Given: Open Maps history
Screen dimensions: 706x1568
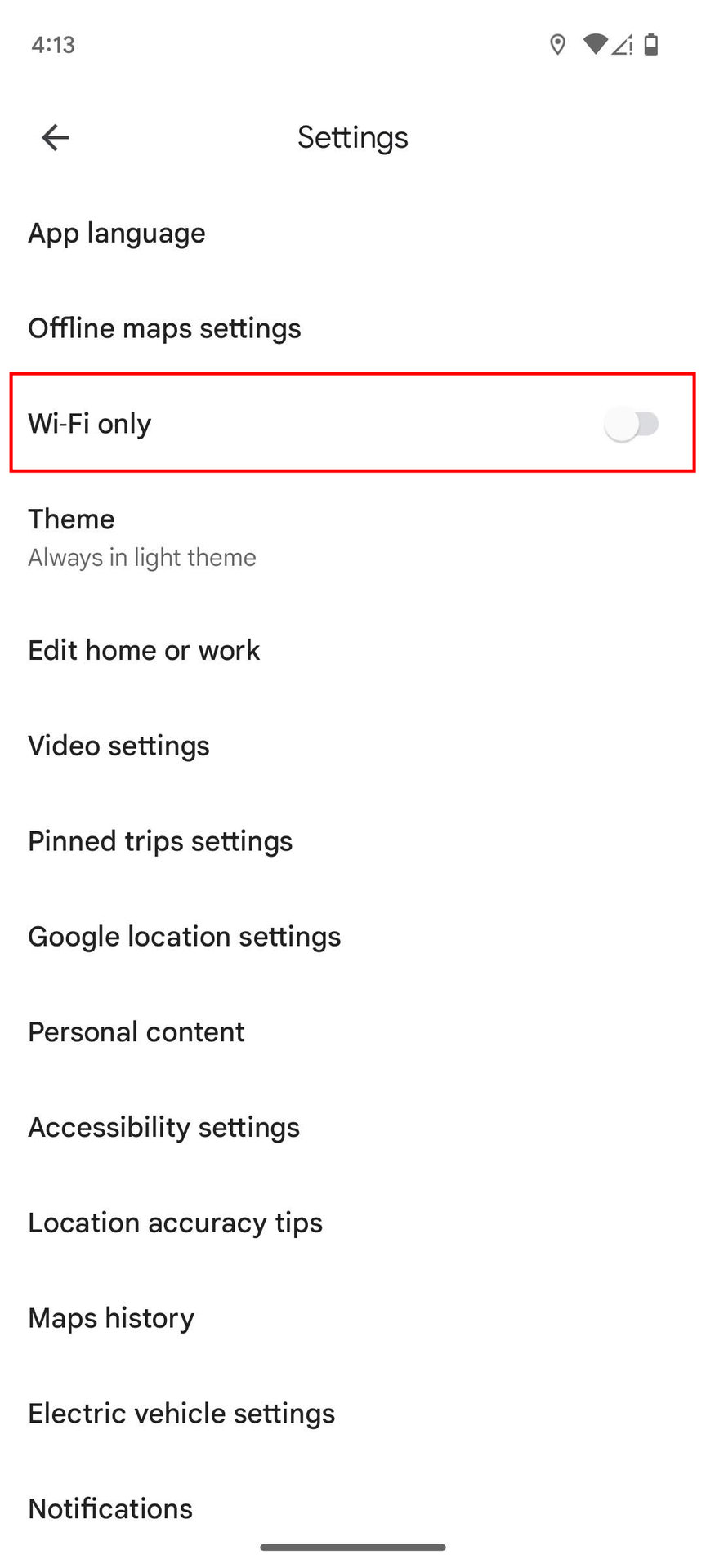Looking at the screenshot, I should [111, 1318].
